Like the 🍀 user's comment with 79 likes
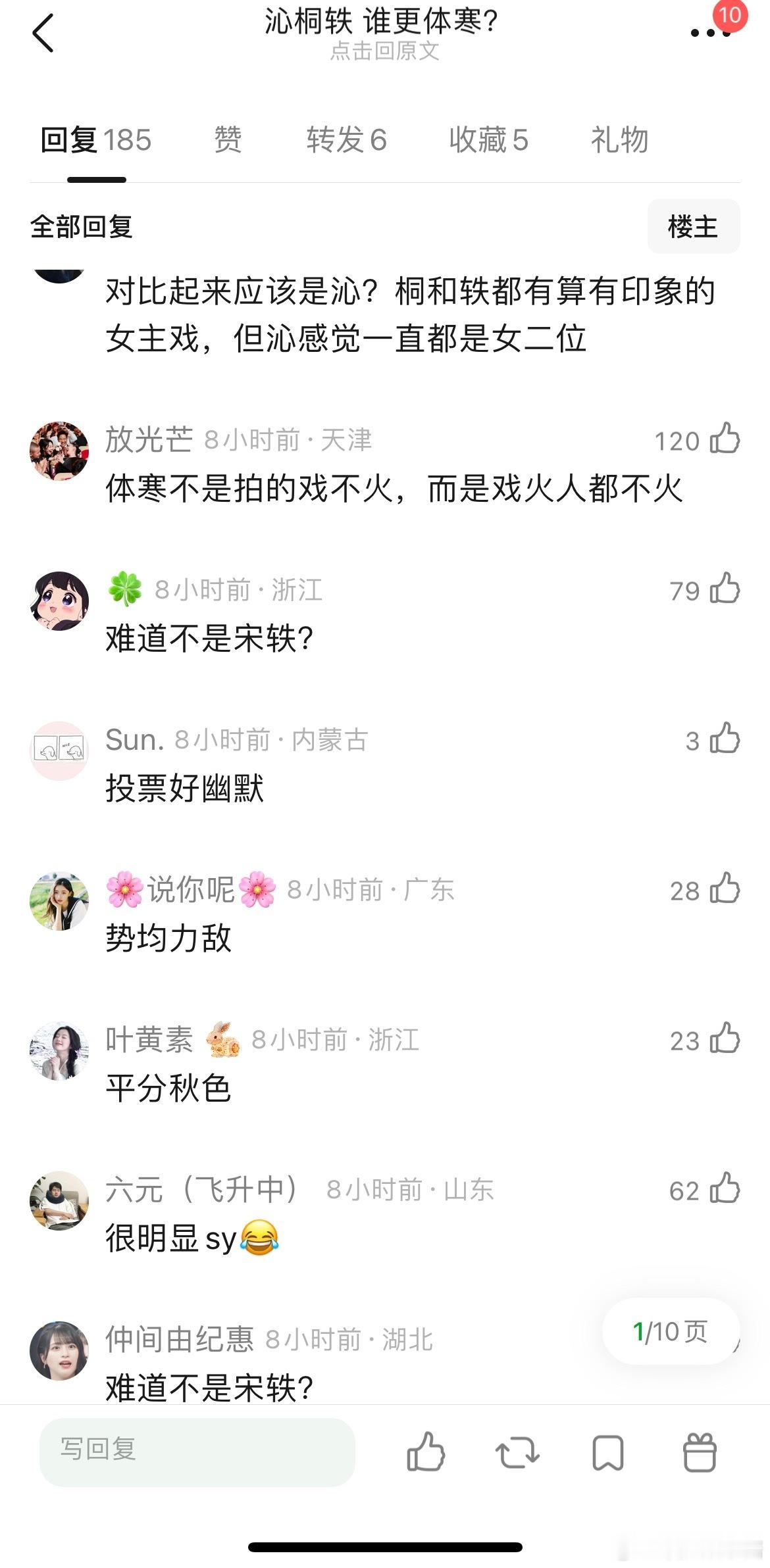This screenshot has width=770, height=1568. coord(725,589)
